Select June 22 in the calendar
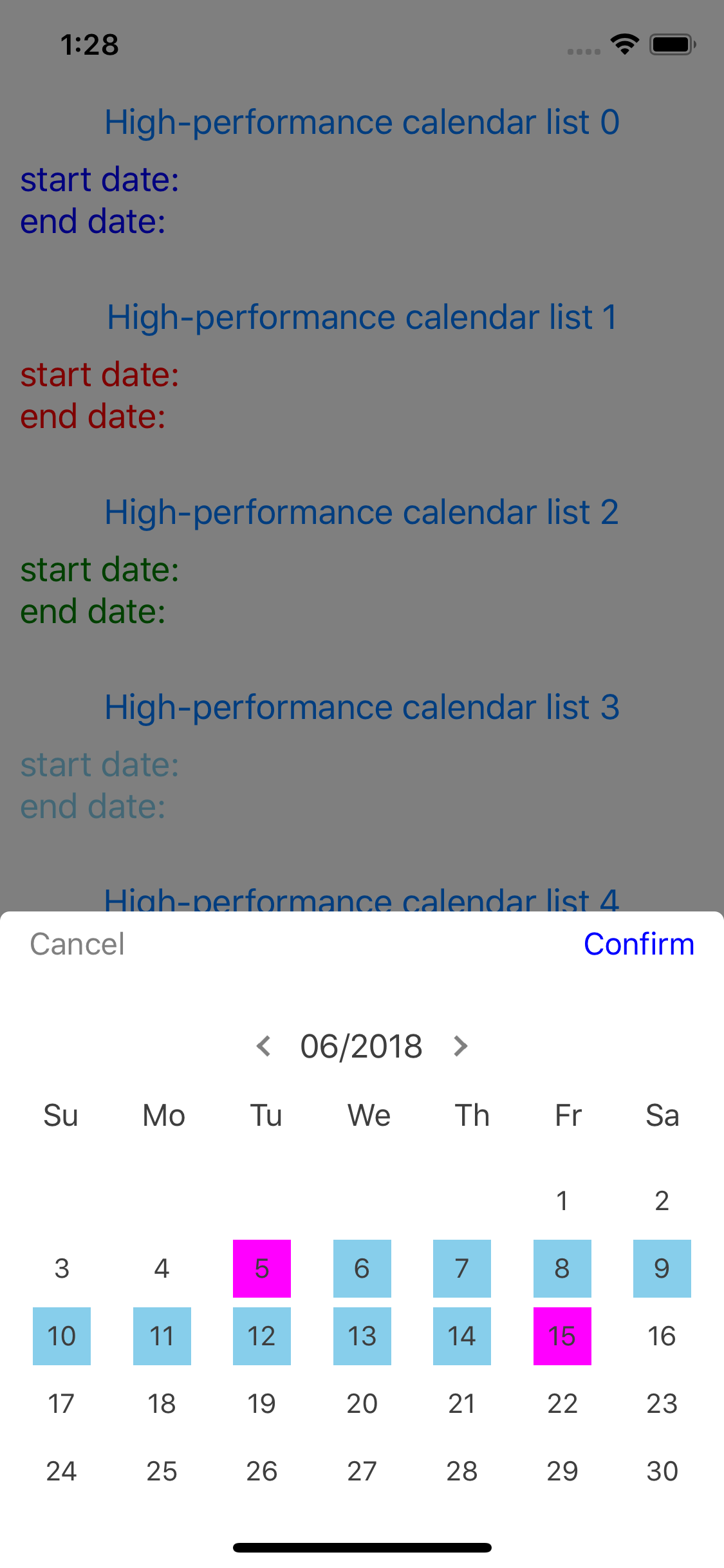This screenshot has width=724, height=1568. tap(562, 1404)
